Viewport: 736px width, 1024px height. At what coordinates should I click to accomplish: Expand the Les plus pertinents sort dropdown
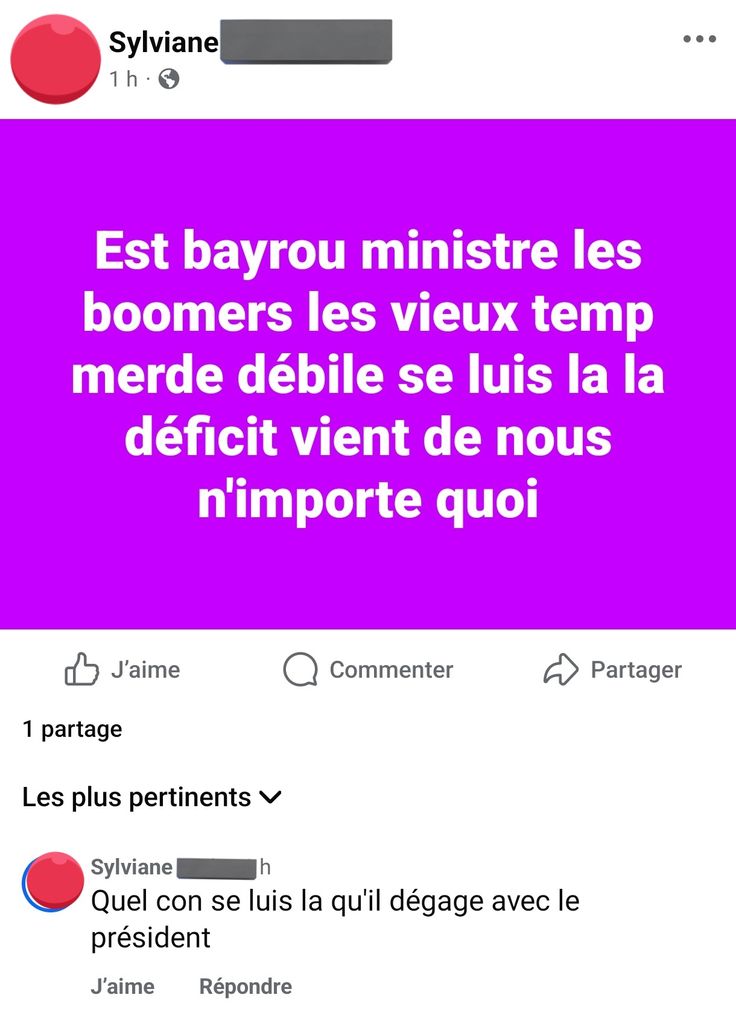[x=152, y=797]
